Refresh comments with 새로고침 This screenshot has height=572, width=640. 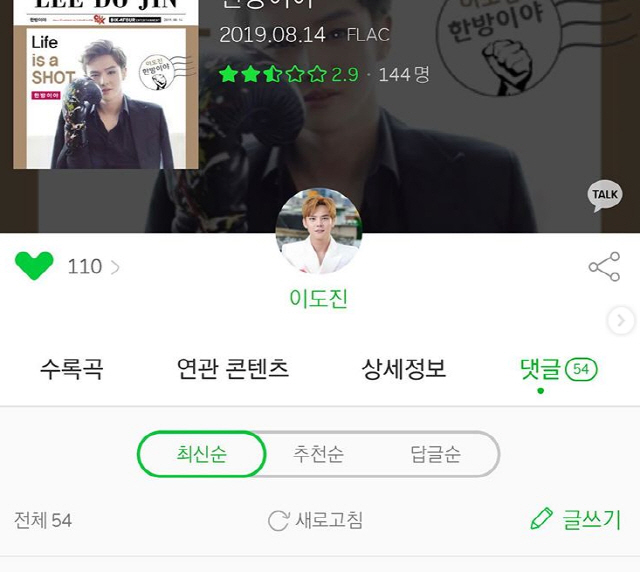316,520
